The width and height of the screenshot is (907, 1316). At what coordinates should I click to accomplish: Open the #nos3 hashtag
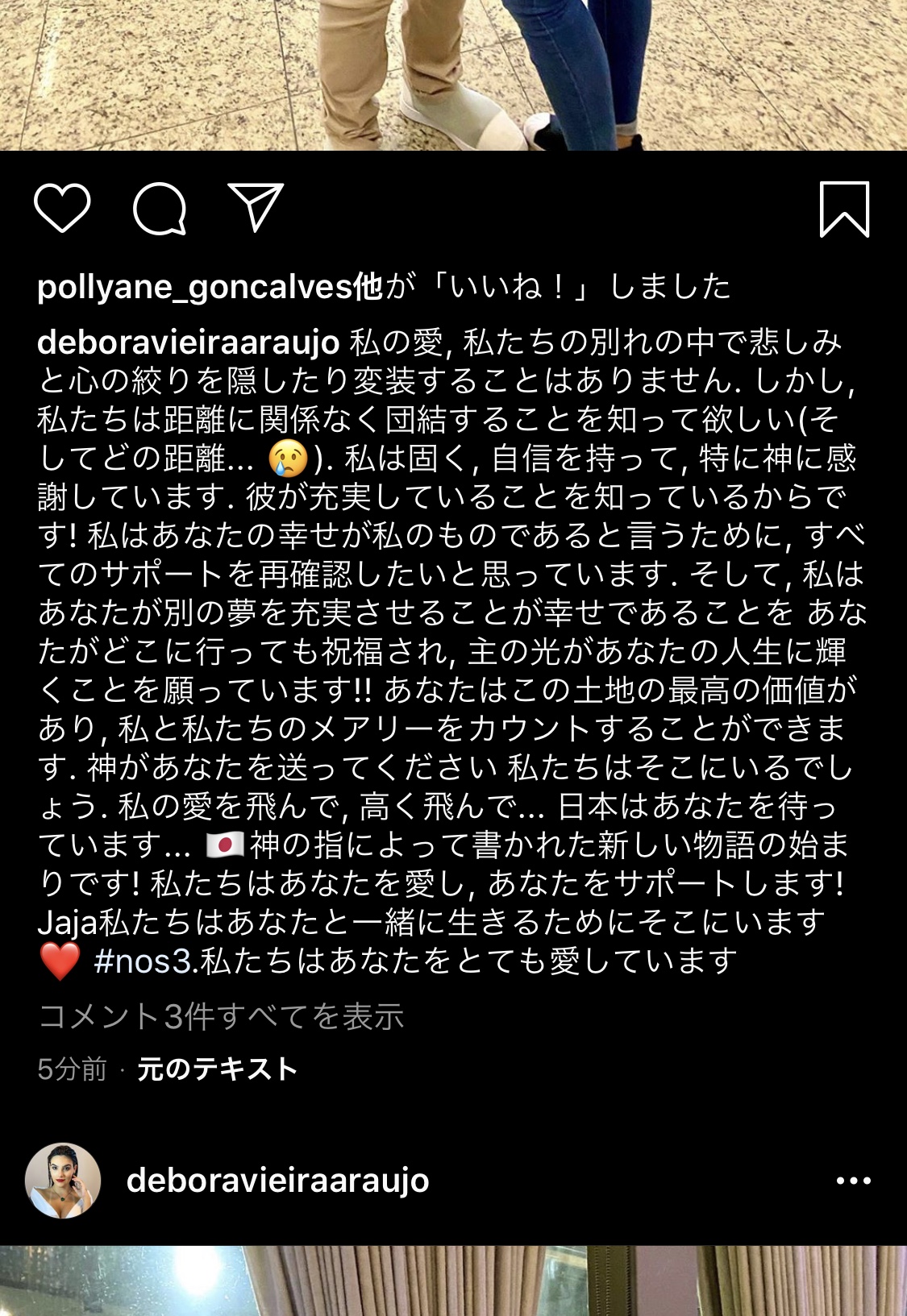tap(144, 961)
